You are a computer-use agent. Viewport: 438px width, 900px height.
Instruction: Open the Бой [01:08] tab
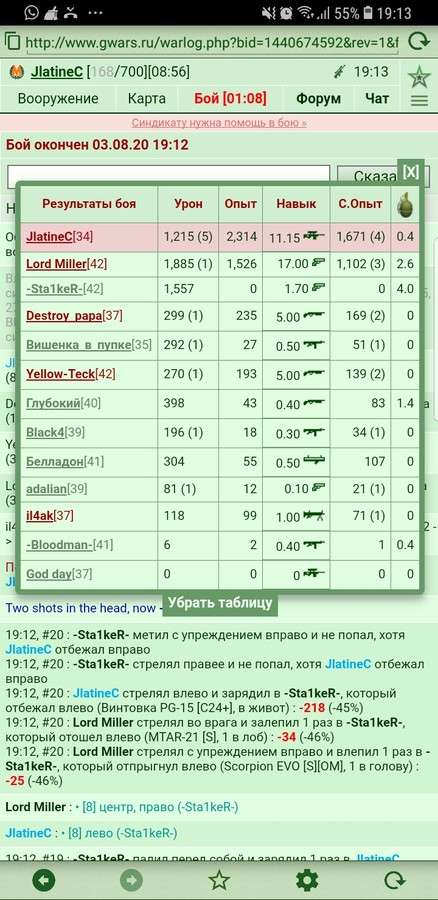[x=230, y=99]
